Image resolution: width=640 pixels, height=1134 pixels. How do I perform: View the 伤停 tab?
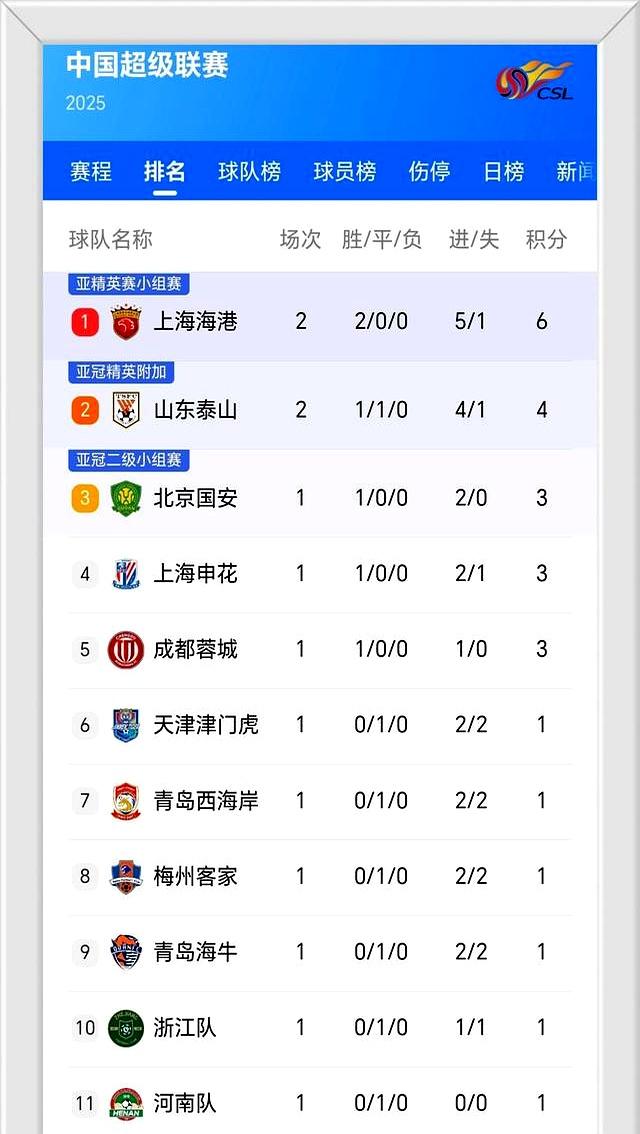click(x=429, y=172)
